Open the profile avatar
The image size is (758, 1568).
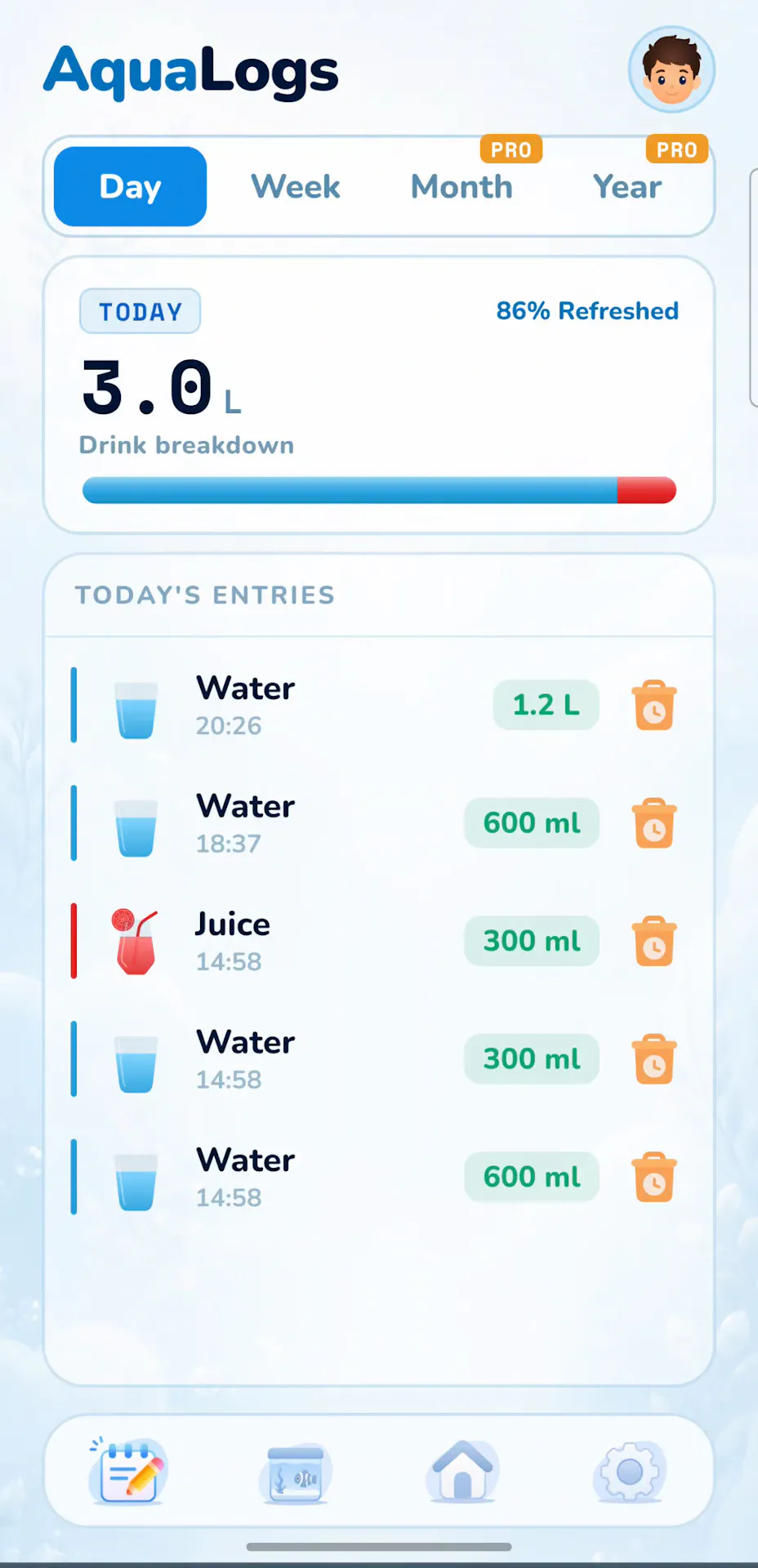click(671, 69)
